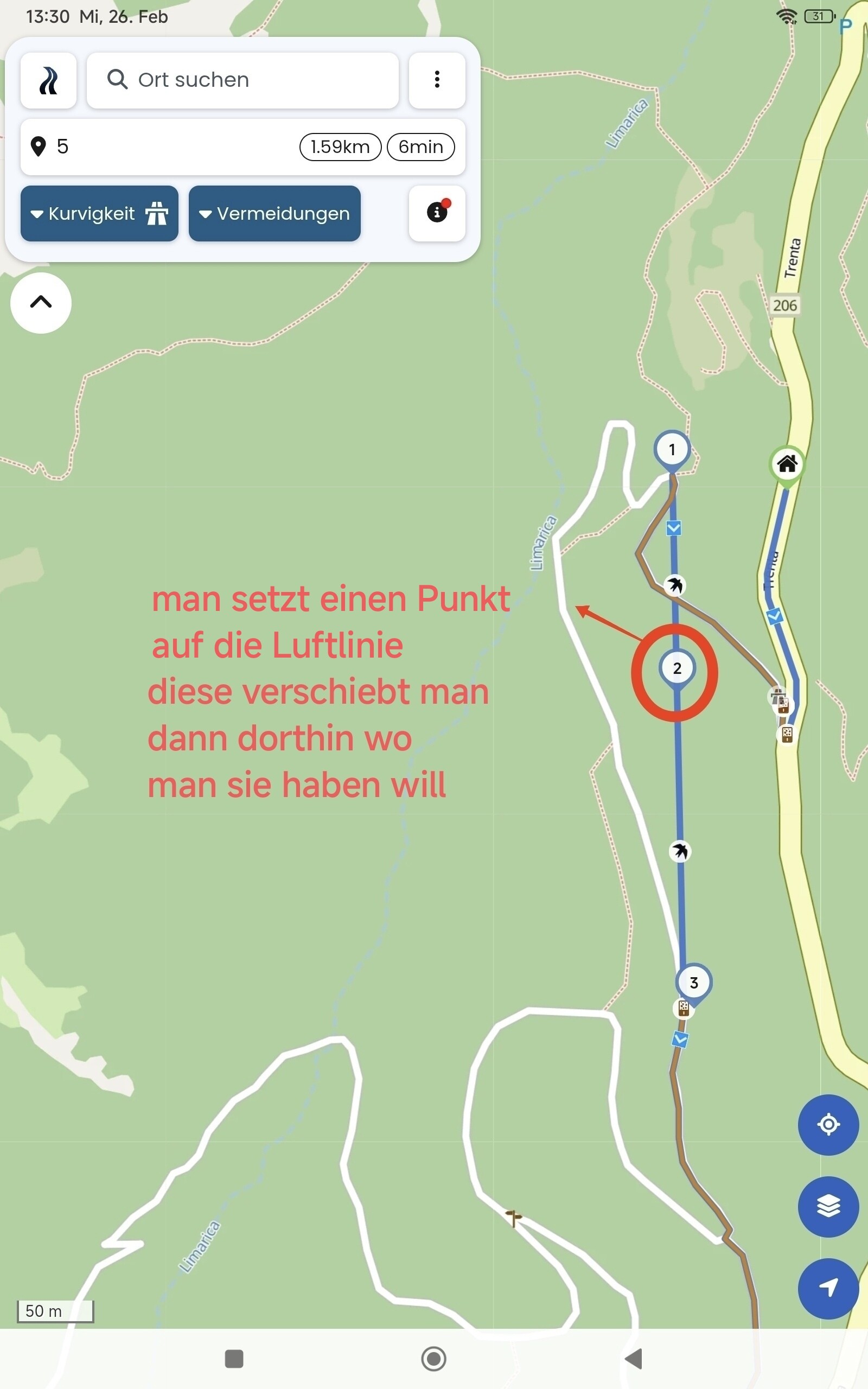Open the map layers selector
Viewport: 868px width, 1389px height.
[828, 1207]
